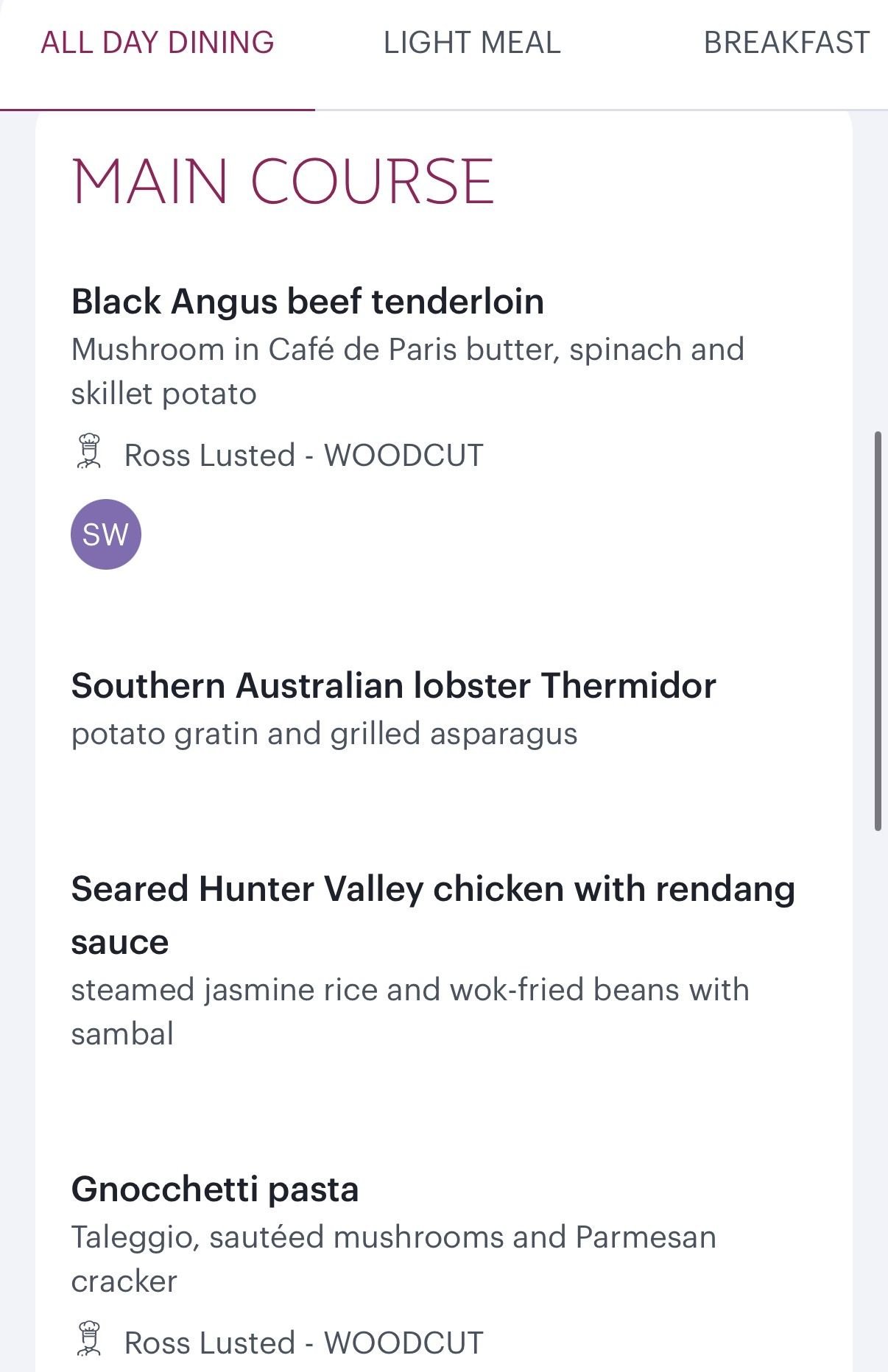Choose the Southern Australian lobster Thermidor
The height and width of the screenshot is (1372, 888).
pyautogui.click(x=394, y=686)
